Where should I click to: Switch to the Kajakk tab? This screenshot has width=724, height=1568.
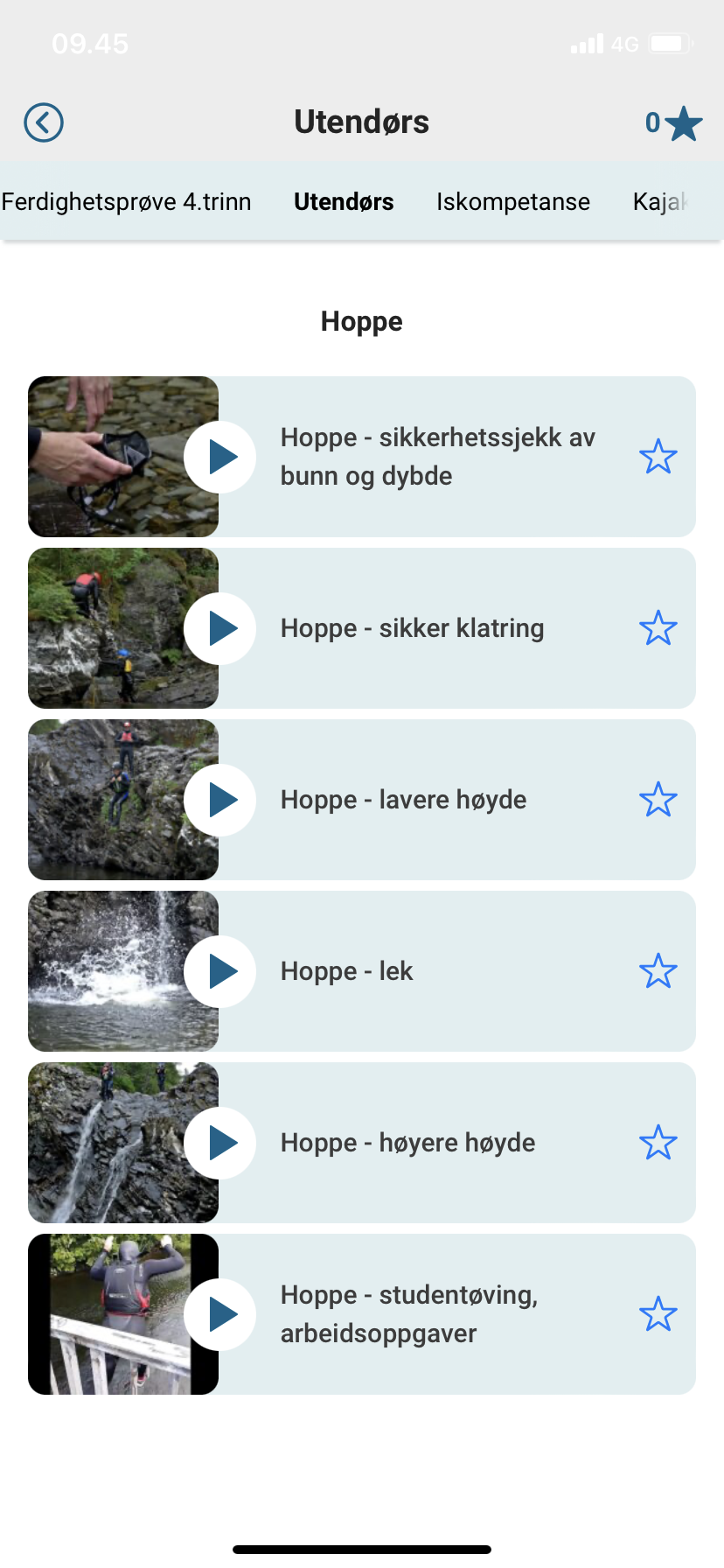coord(661,202)
